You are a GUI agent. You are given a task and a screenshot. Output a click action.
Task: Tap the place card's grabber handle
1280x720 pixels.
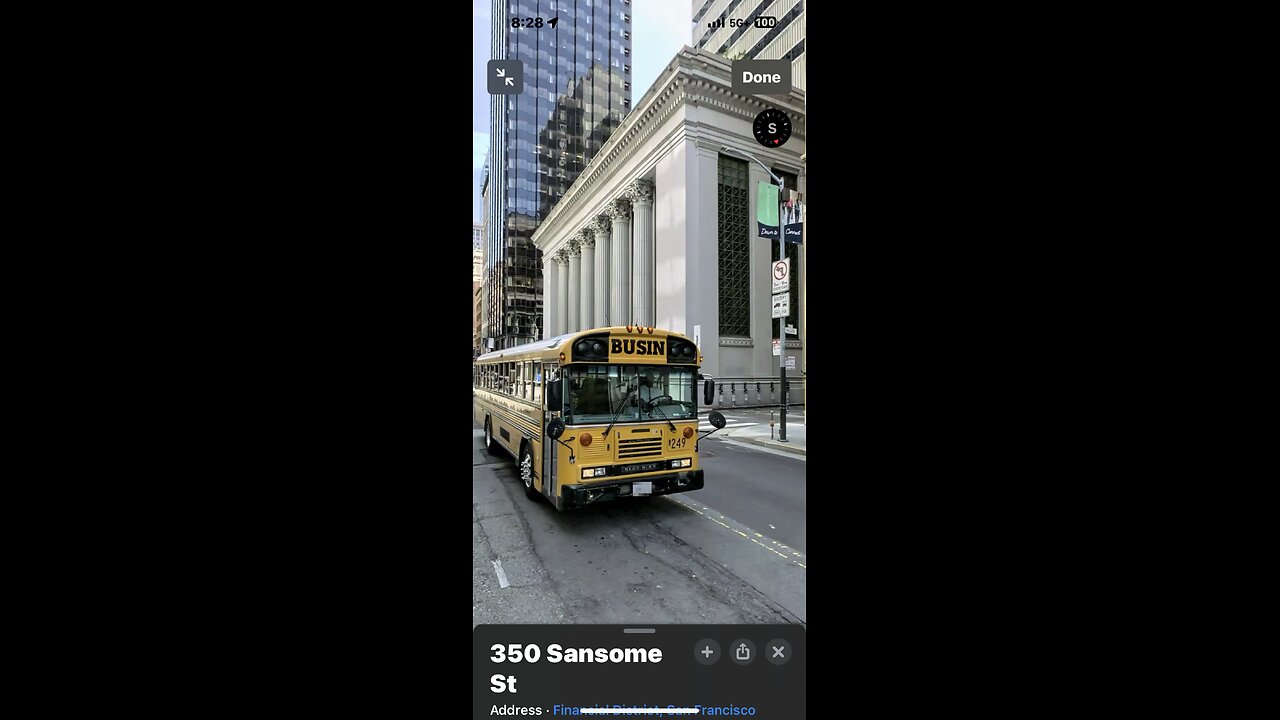639,631
